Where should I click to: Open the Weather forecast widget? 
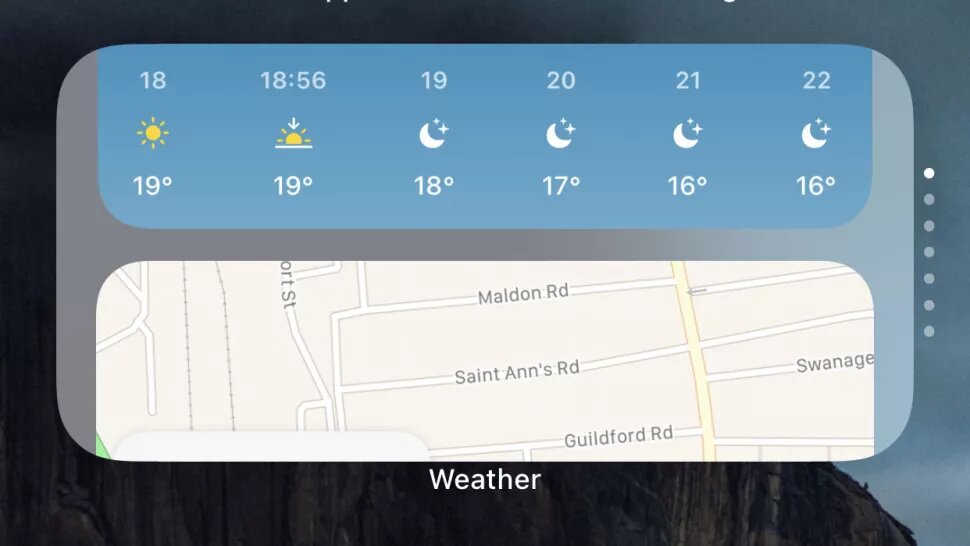pyautogui.click(x=484, y=135)
